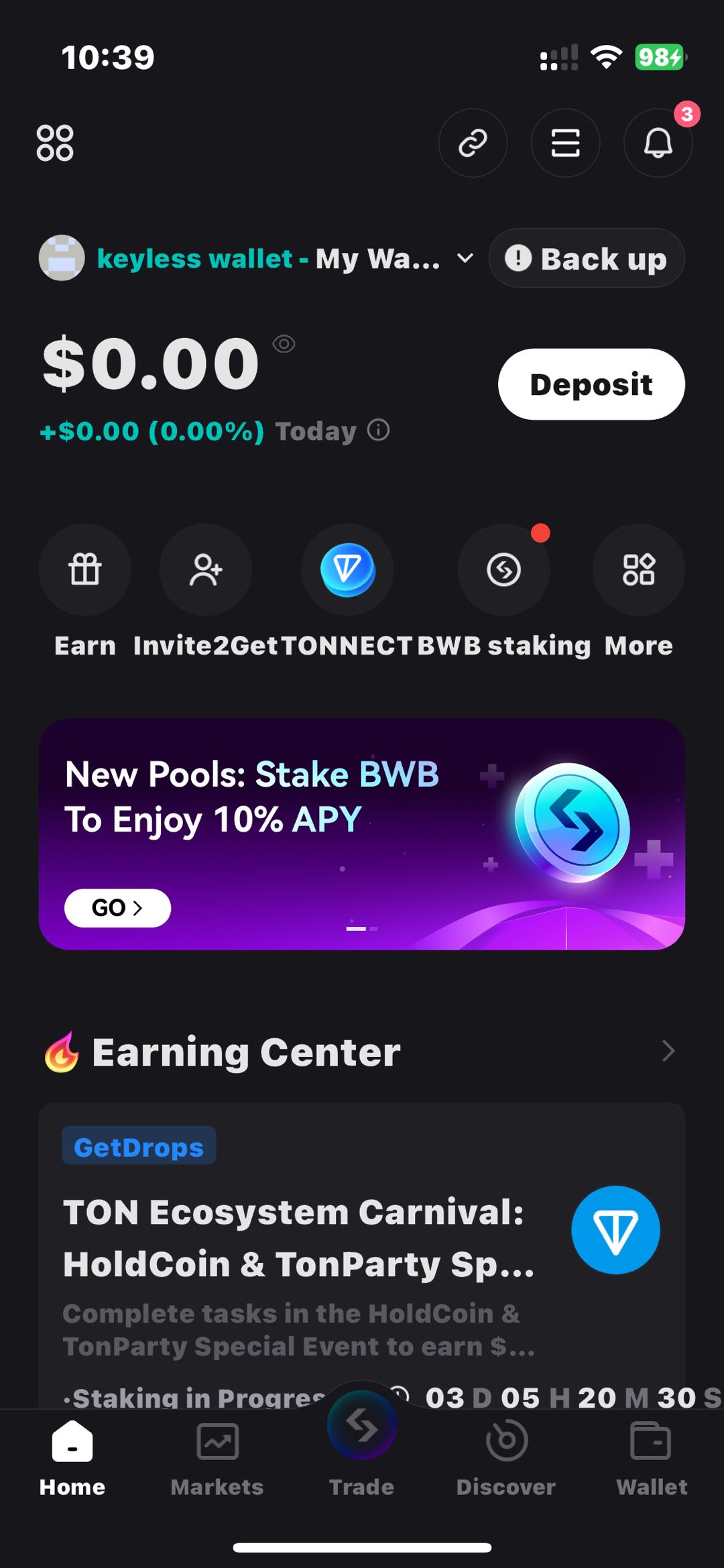
Task: Tap the Back up wallet pill
Action: coord(586,258)
